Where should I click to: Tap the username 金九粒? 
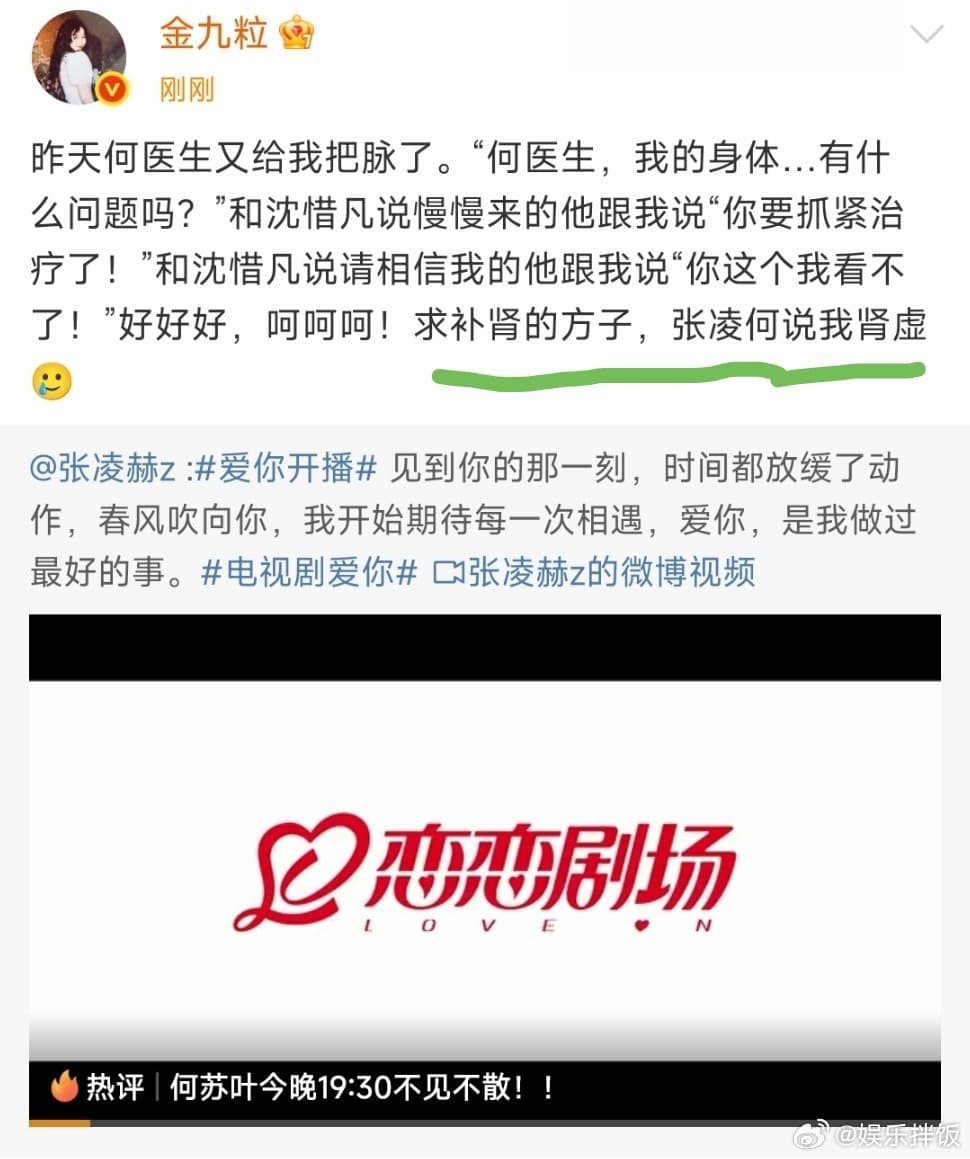[214, 33]
